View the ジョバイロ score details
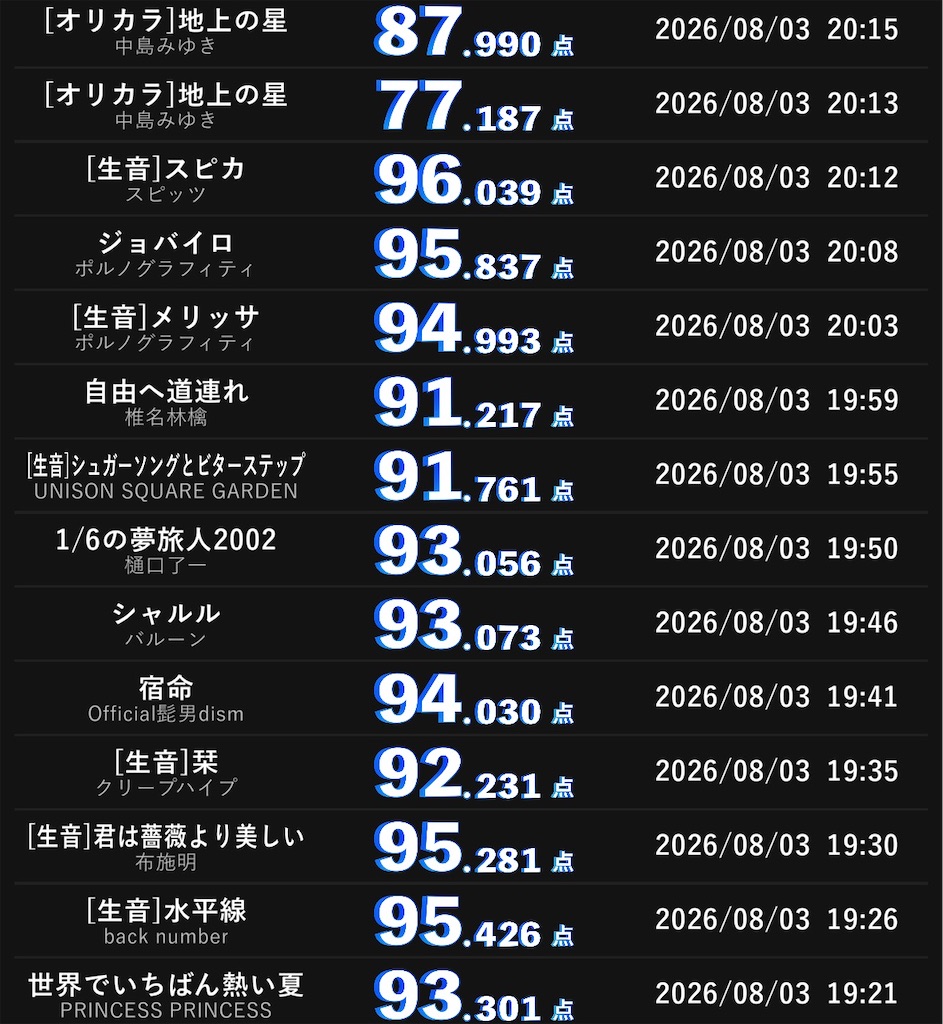Image resolution: width=943 pixels, height=1024 pixels. pyautogui.click(x=471, y=253)
